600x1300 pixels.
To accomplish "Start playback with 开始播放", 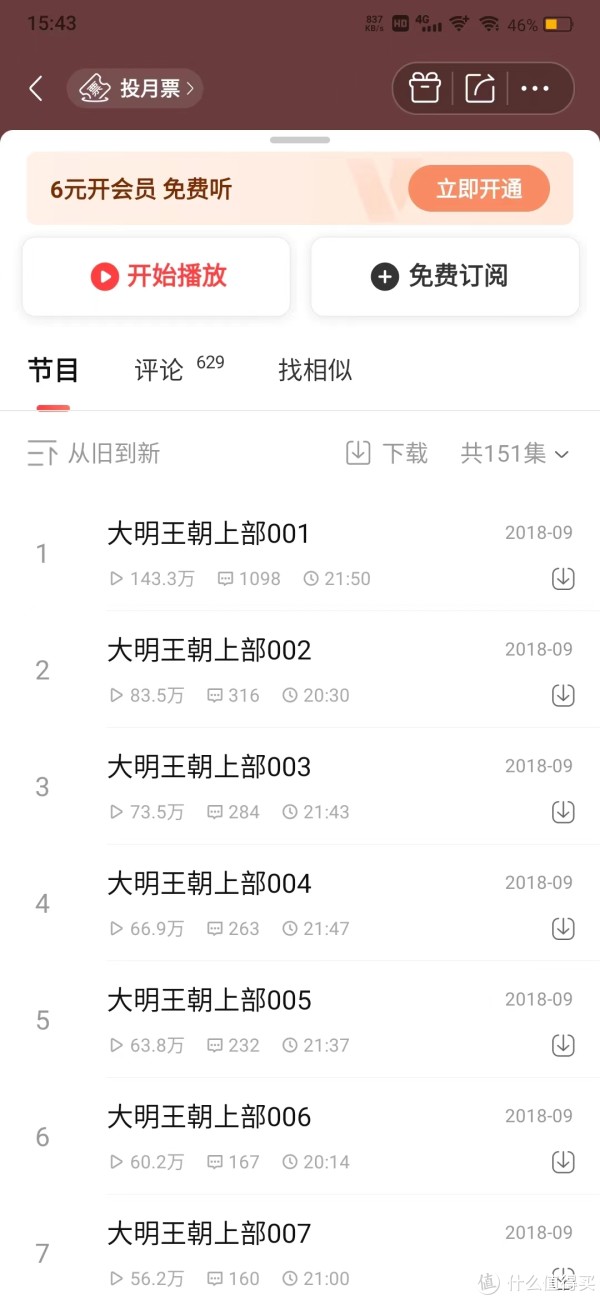I will [157, 276].
